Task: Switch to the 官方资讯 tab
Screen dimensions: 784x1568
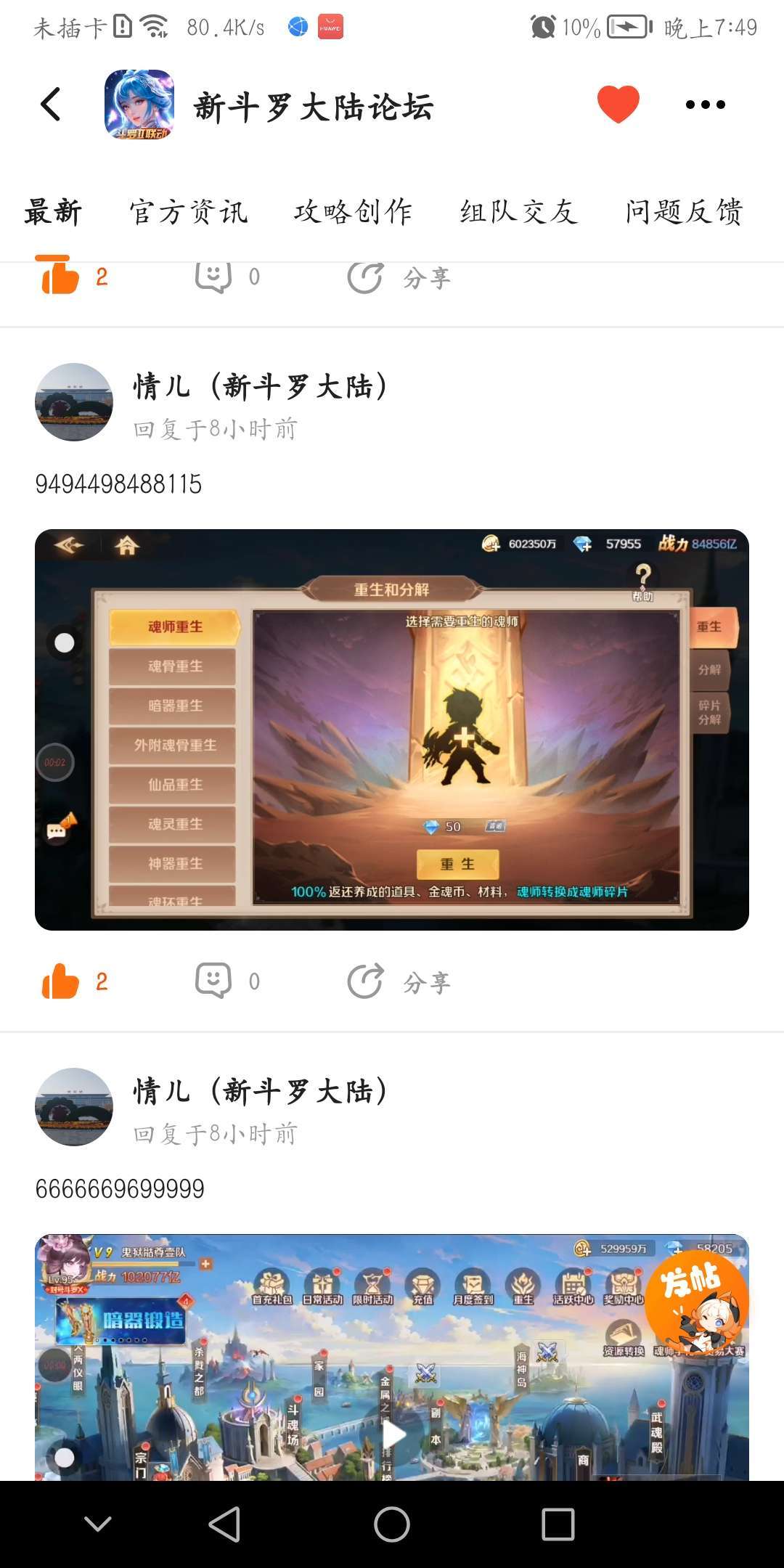Action: (x=189, y=212)
